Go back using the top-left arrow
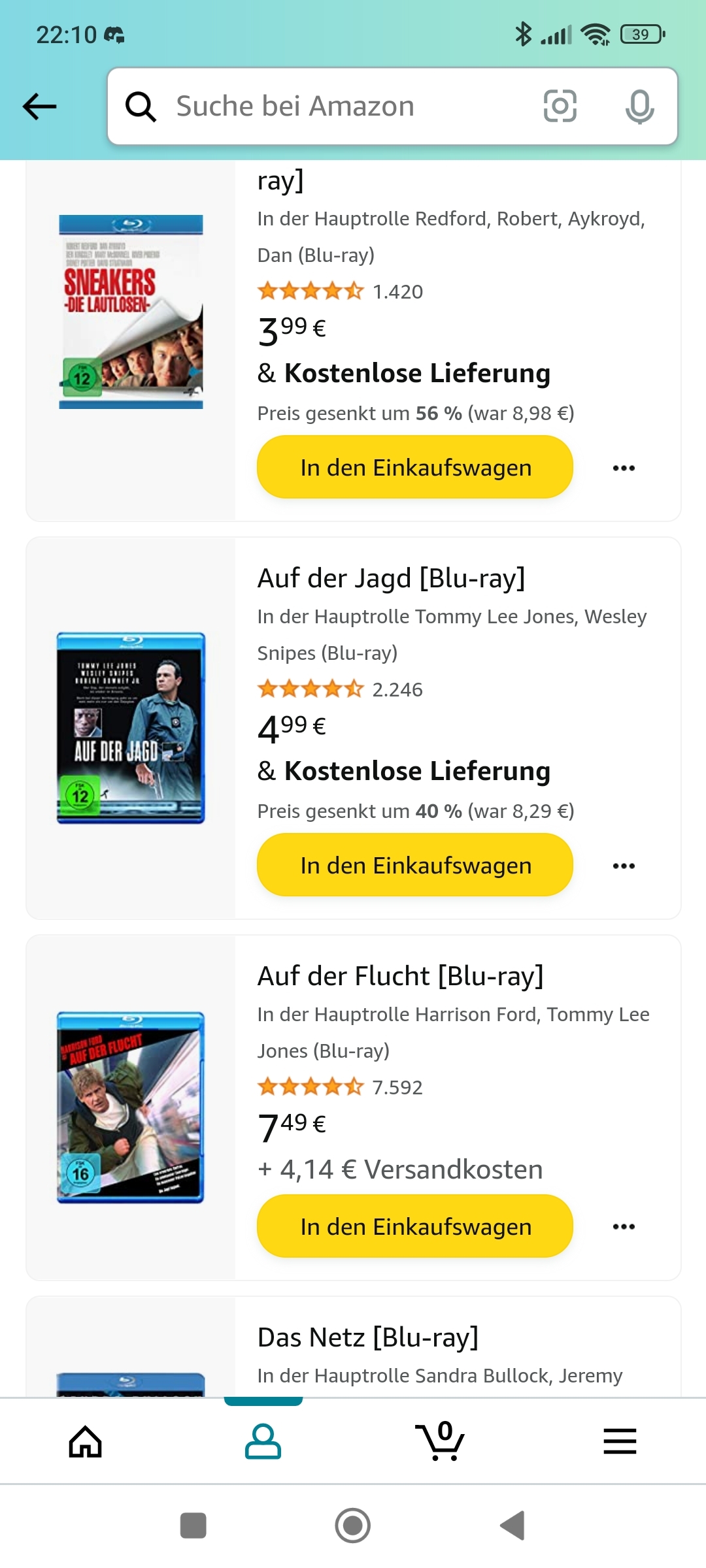This screenshot has width=706, height=1568. click(x=40, y=106)
